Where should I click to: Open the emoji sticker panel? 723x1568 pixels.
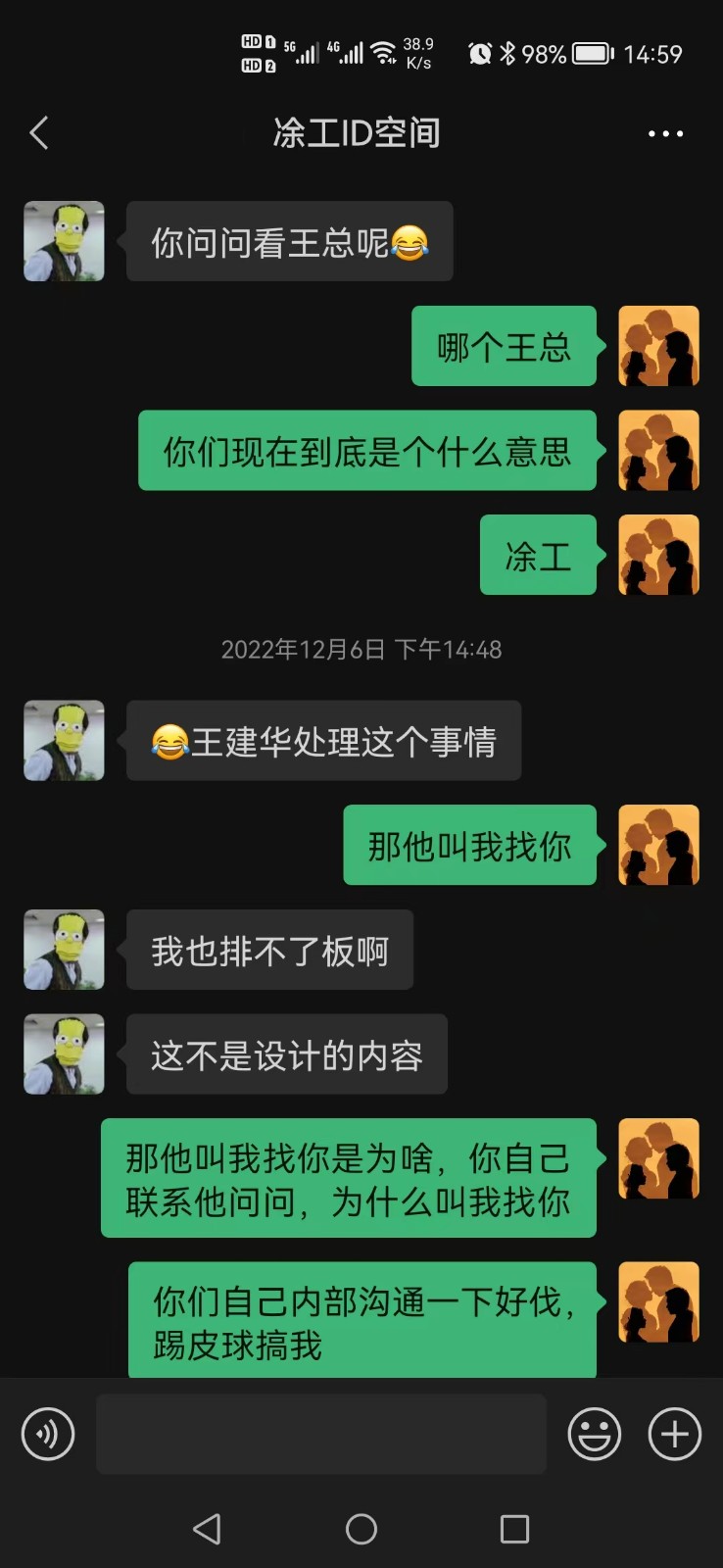[595, 1434]
